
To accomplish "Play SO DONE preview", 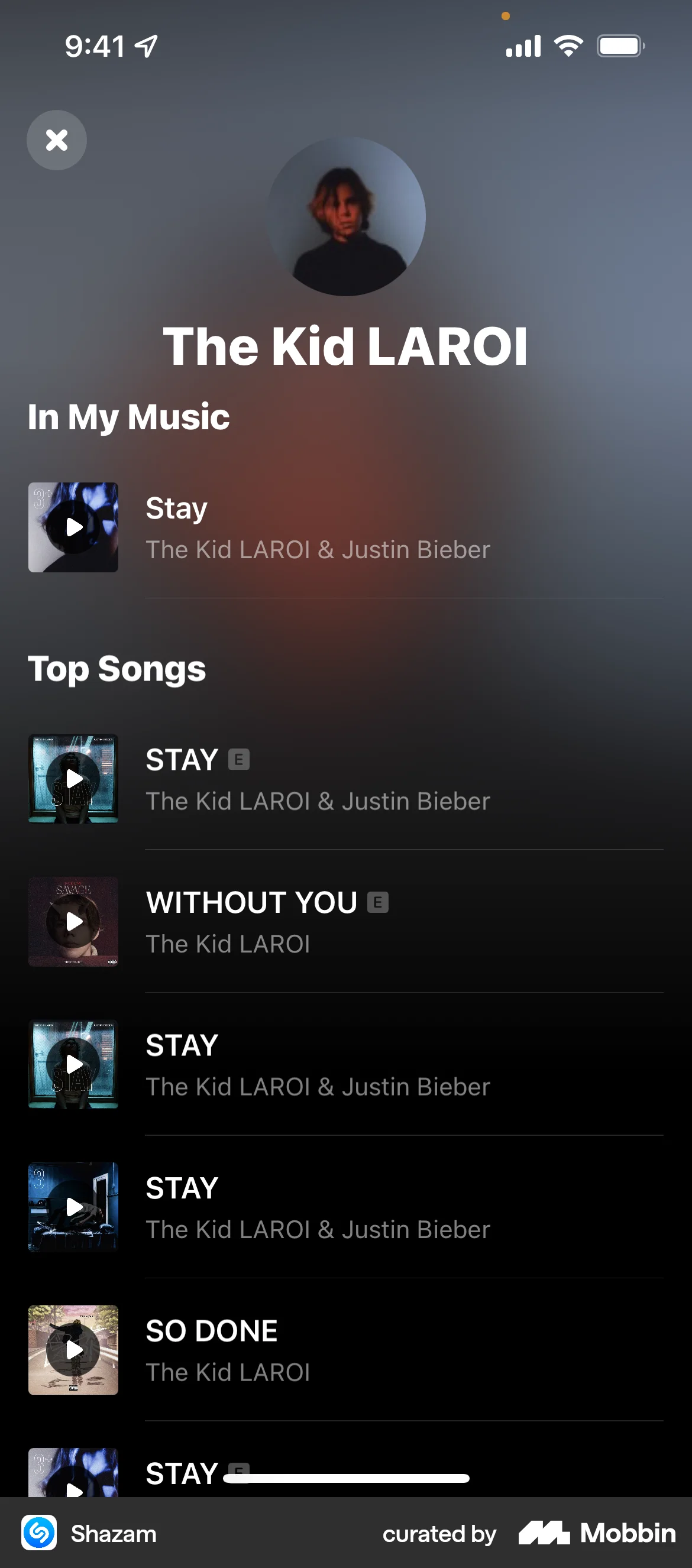I will 73,1349.
